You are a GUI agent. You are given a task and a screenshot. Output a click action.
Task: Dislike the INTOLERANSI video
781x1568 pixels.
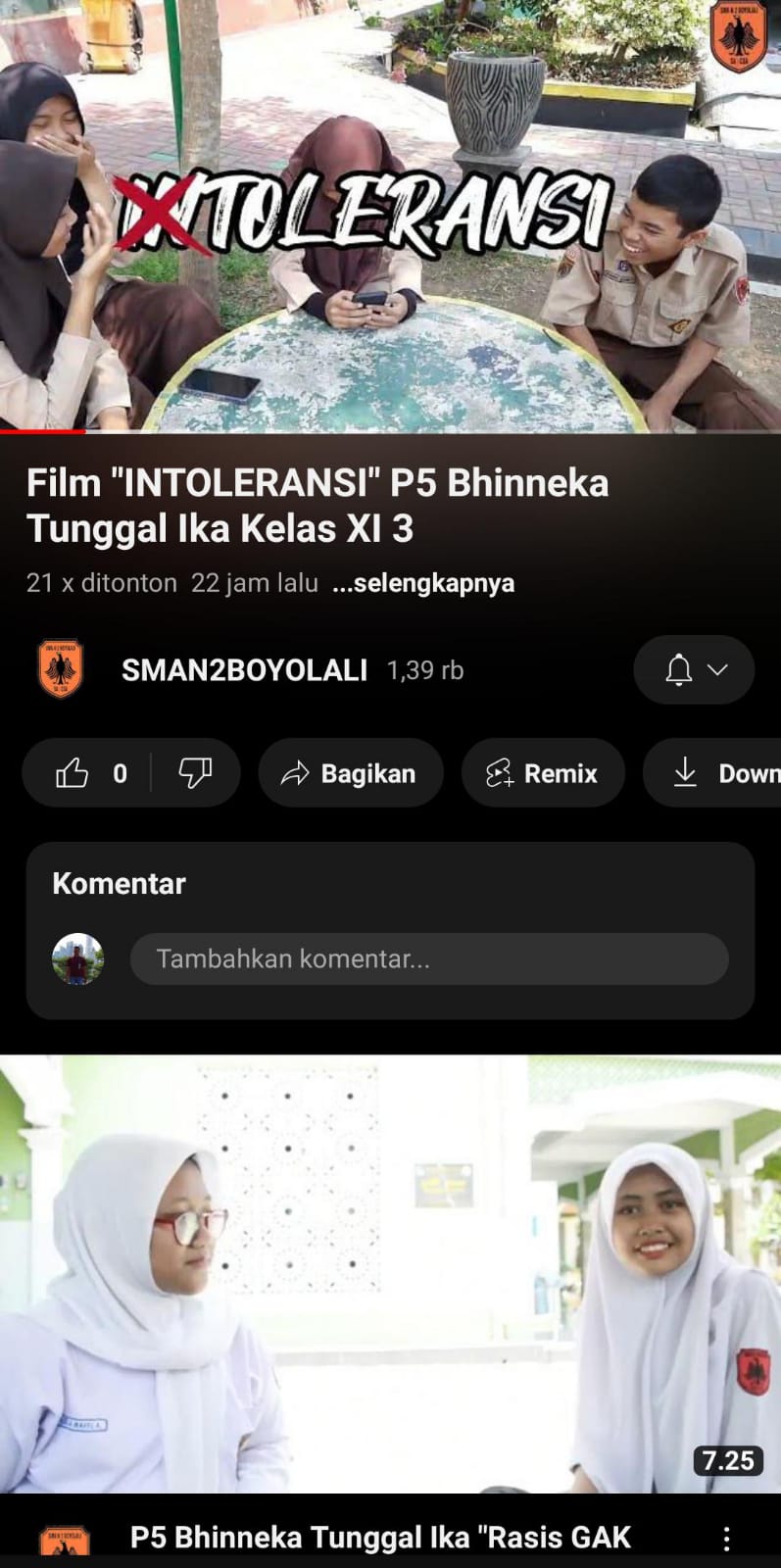point(195,773)
